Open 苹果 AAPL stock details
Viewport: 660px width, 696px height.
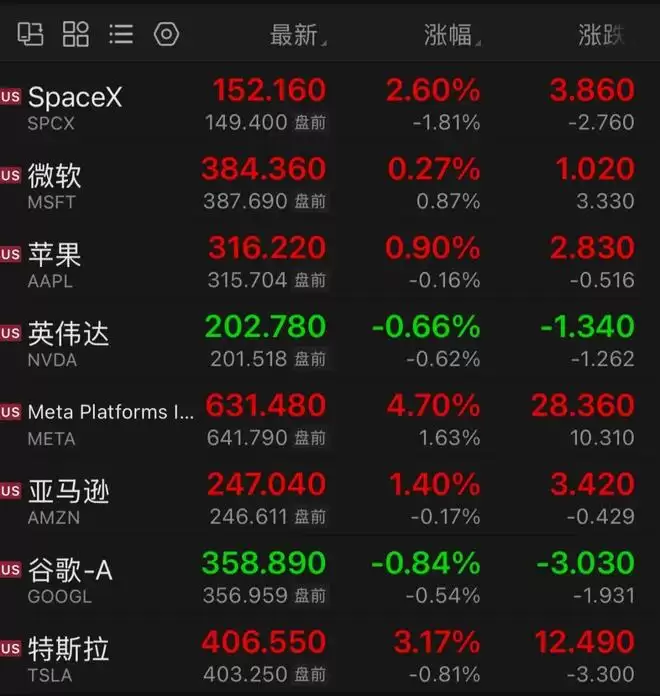click(x=330, y=263)
